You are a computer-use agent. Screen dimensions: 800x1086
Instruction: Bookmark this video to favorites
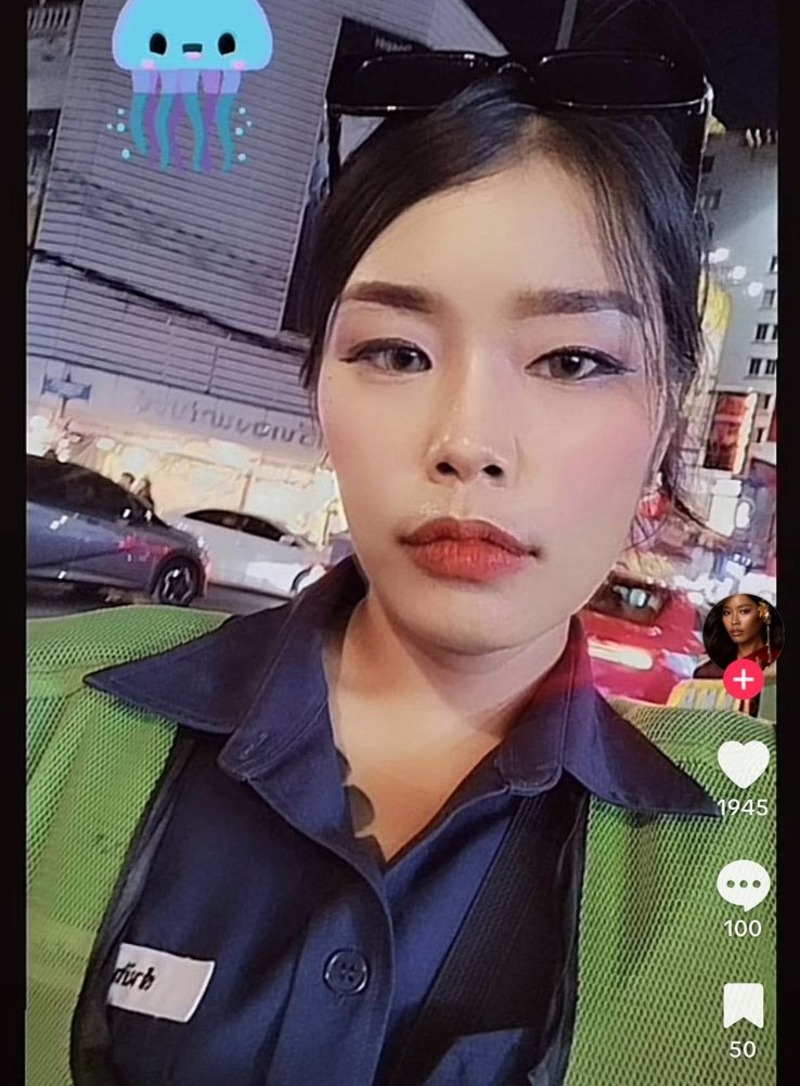(x=743, y=1005)
